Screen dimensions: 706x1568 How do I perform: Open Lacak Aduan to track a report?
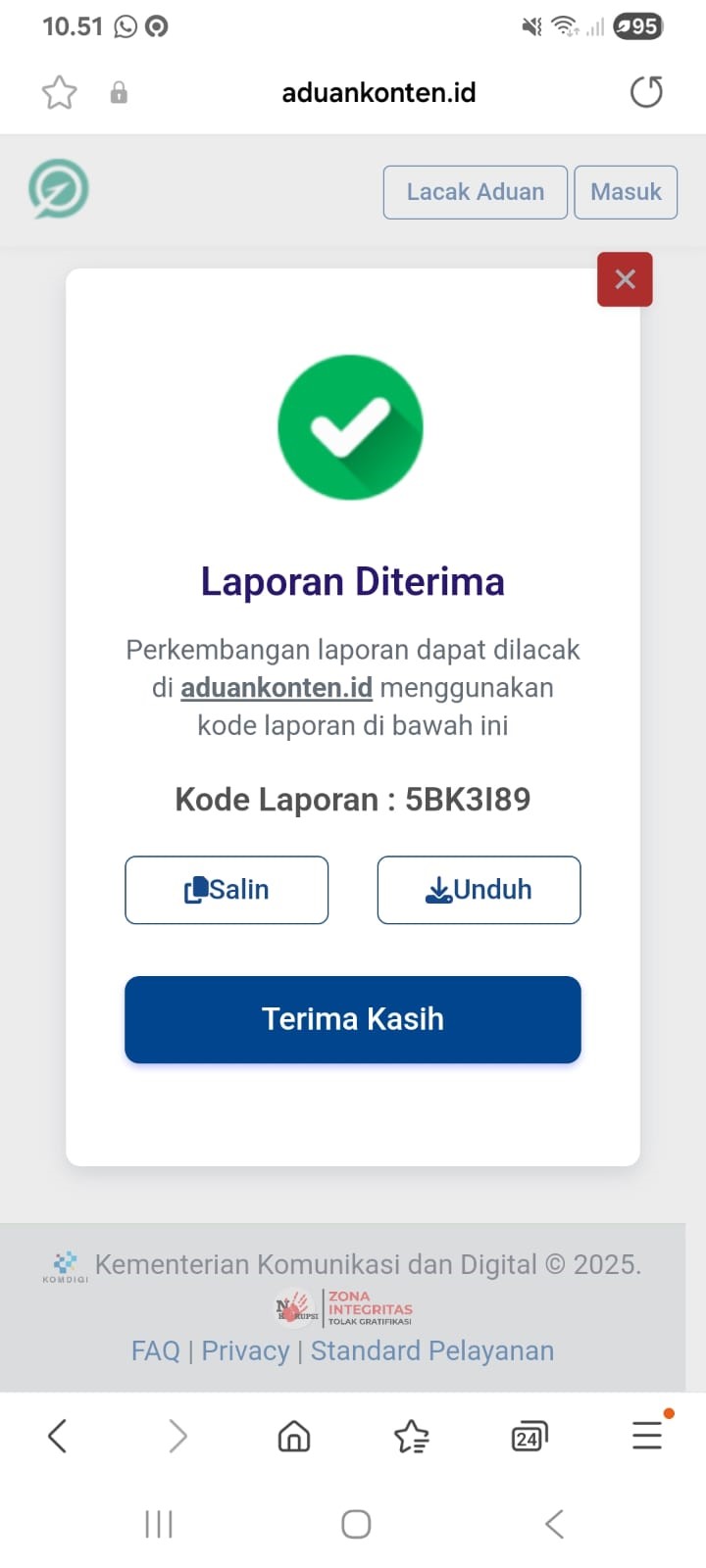[x=475, y=192]
